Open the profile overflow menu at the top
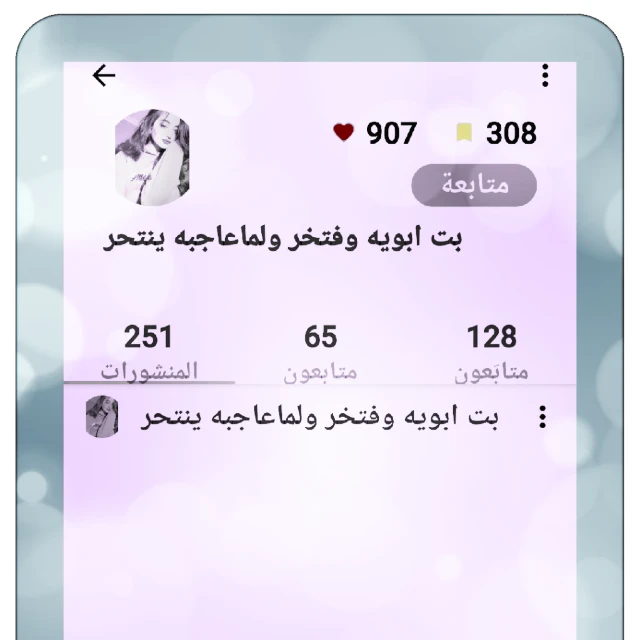640x640 pixels. 545,76
